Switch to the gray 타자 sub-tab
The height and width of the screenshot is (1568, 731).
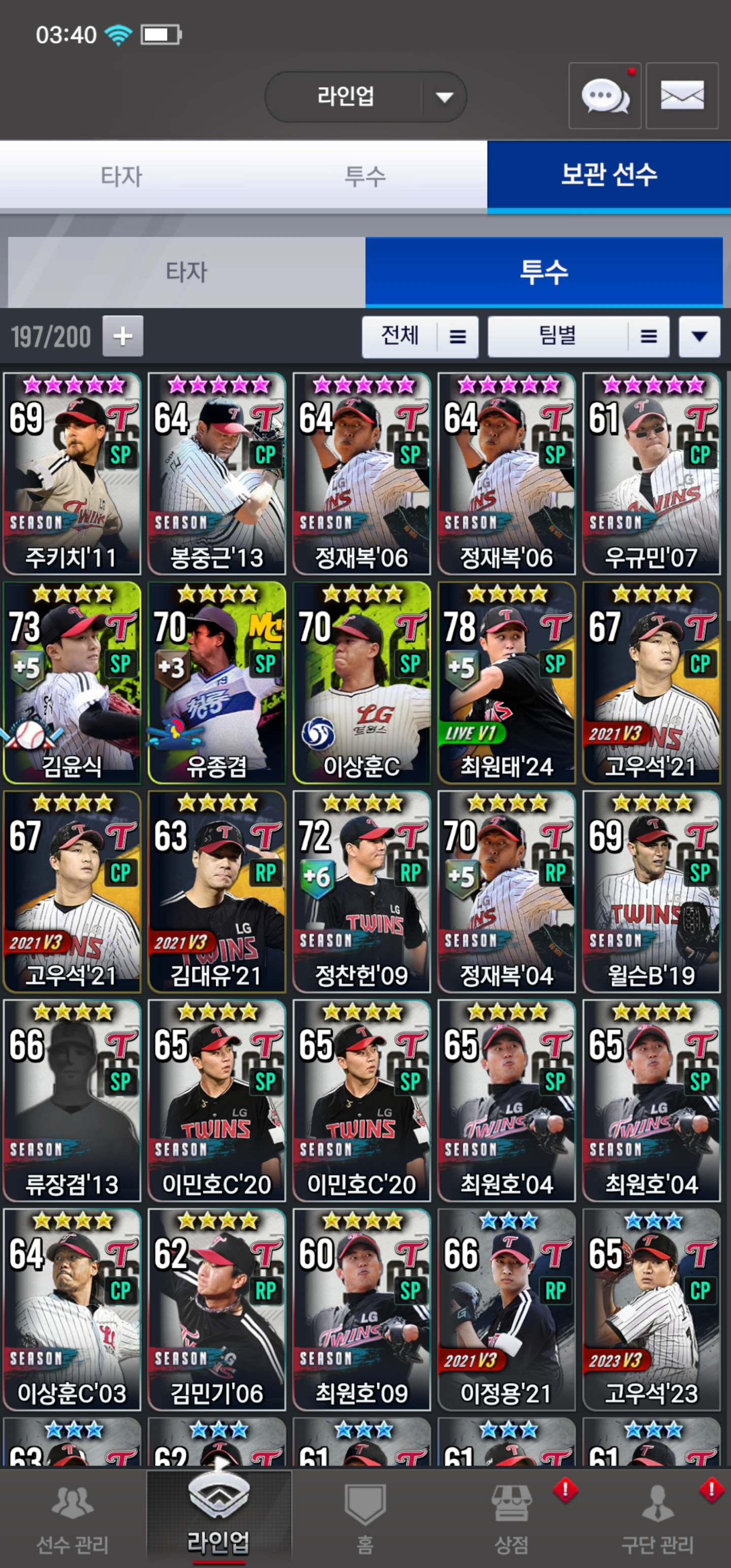point(186,272)
